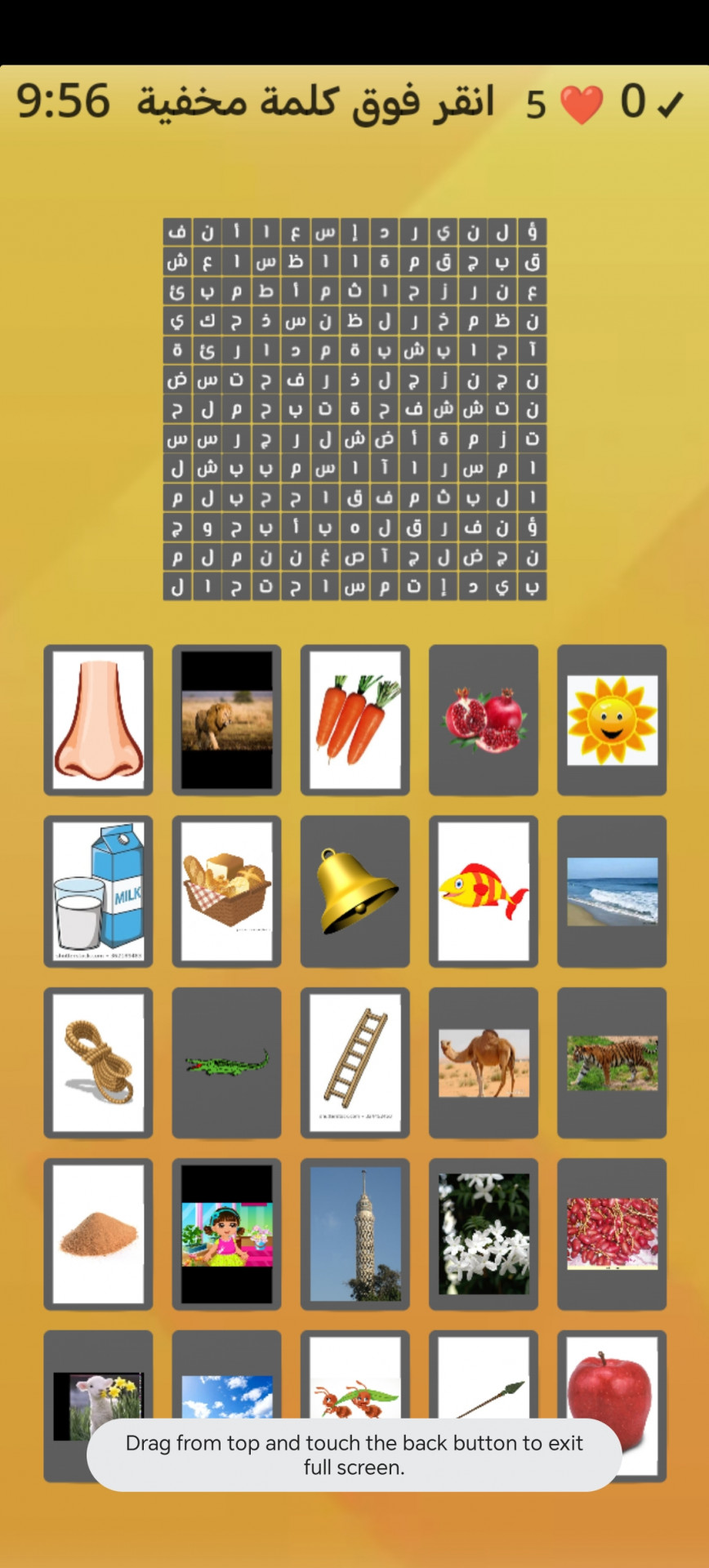
Task: Choose the brown sand pile card
Action: 98,1234
